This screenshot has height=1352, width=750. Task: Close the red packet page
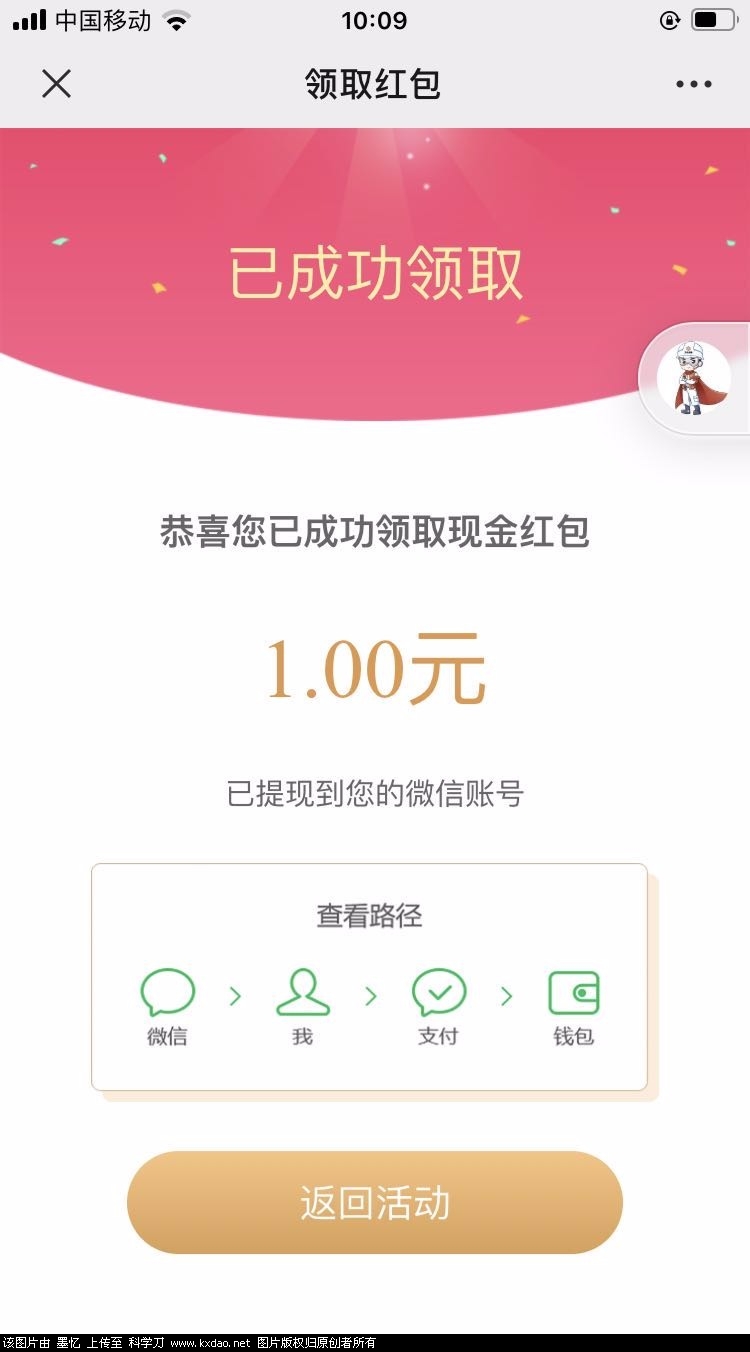click(56, 84)
